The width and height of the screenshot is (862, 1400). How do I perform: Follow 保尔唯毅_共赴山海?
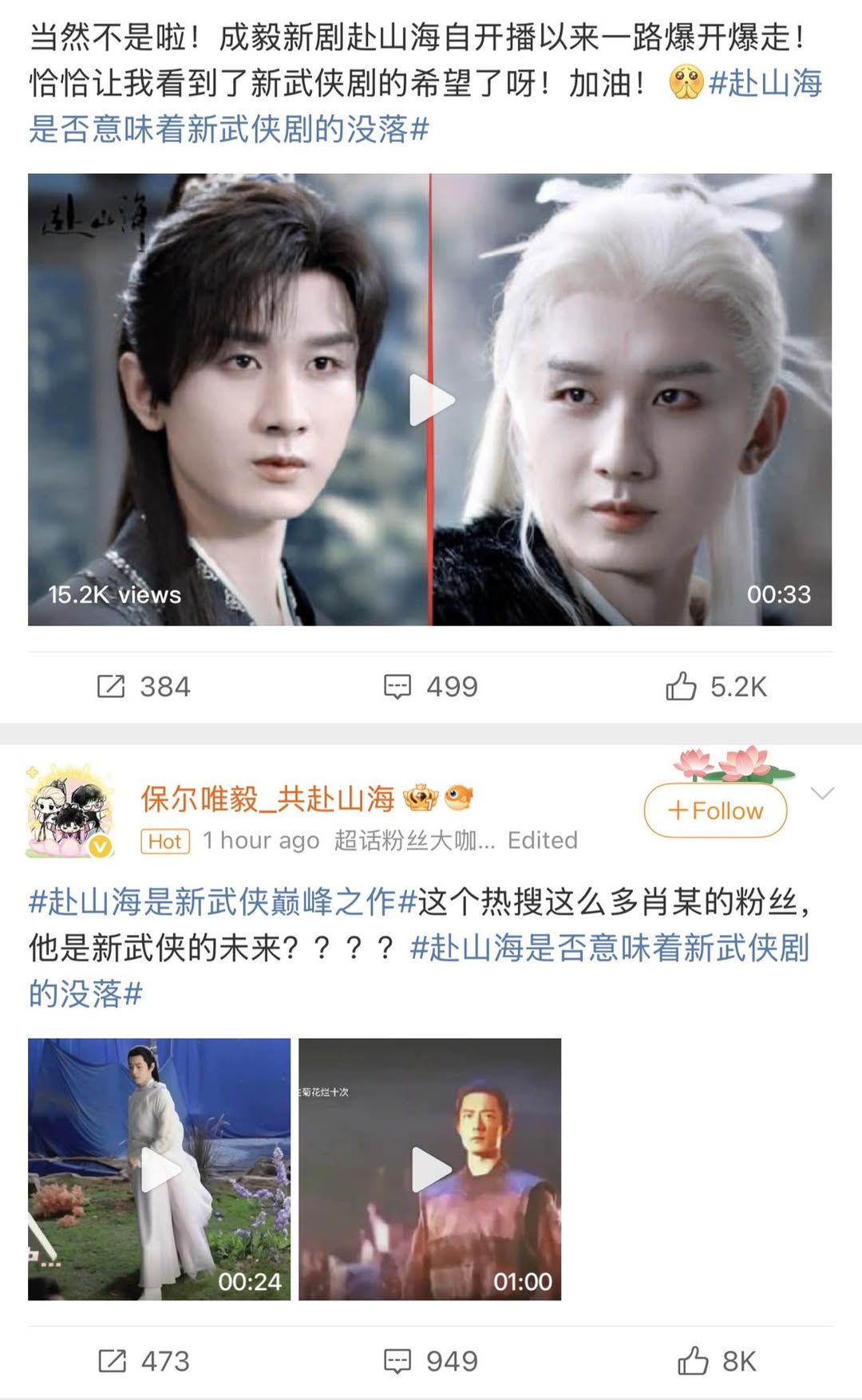click(715, 810)
